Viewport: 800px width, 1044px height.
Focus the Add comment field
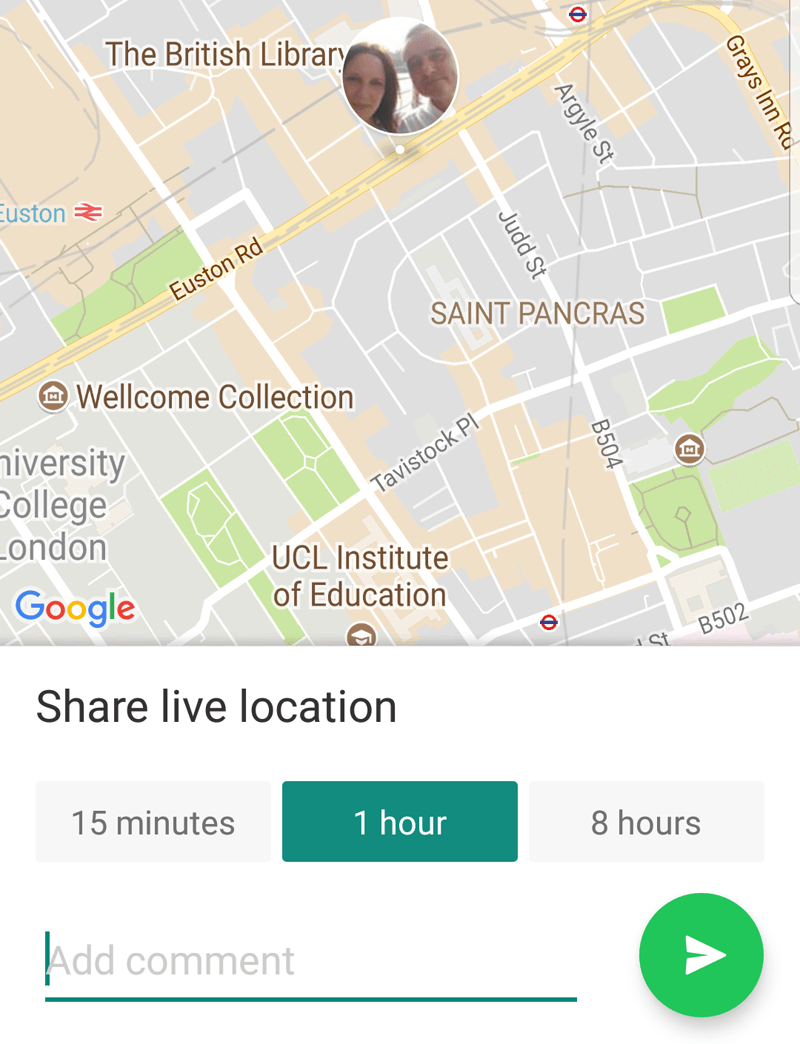coord(310,961)
